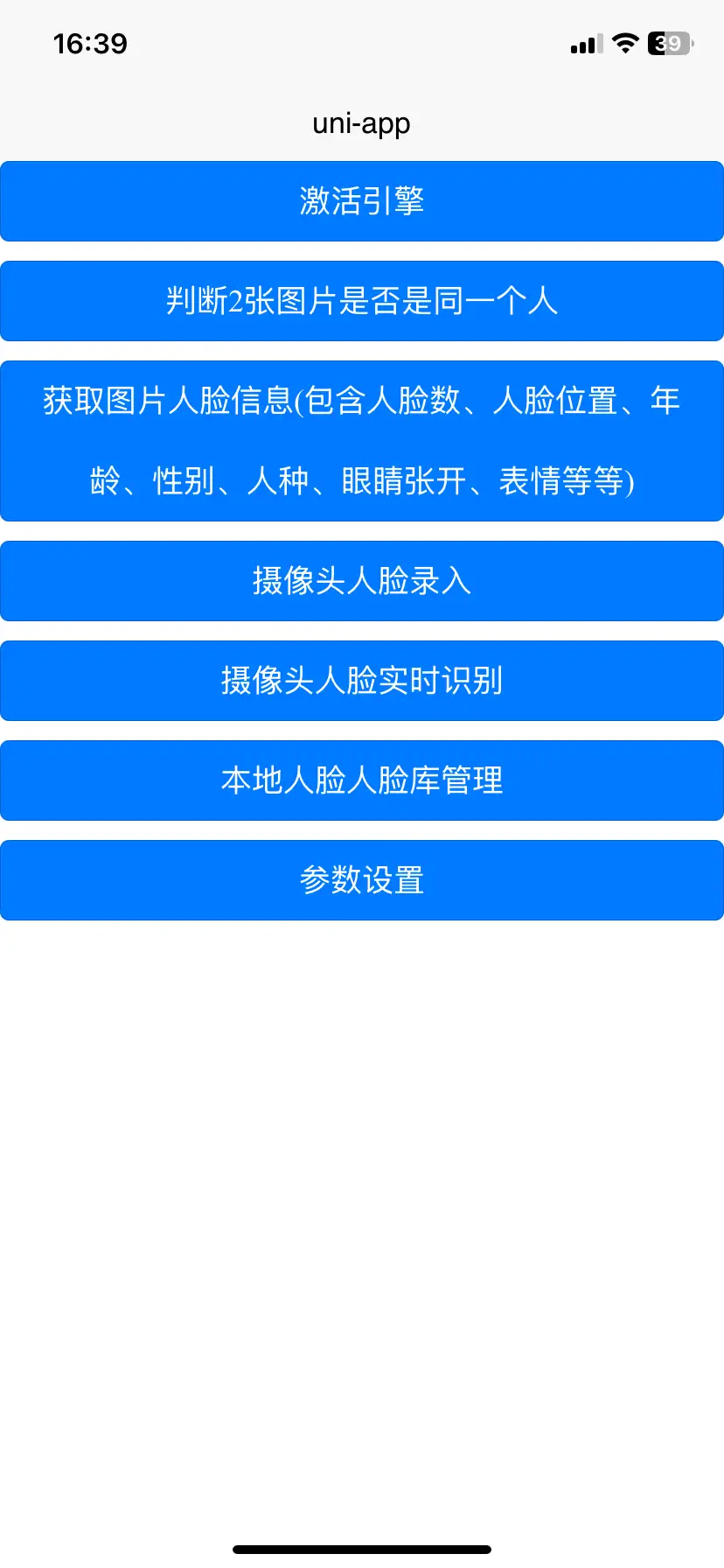Open 判断2张图片是否是同一个人
Screen dimensions: 724x1568
[362, 301]
